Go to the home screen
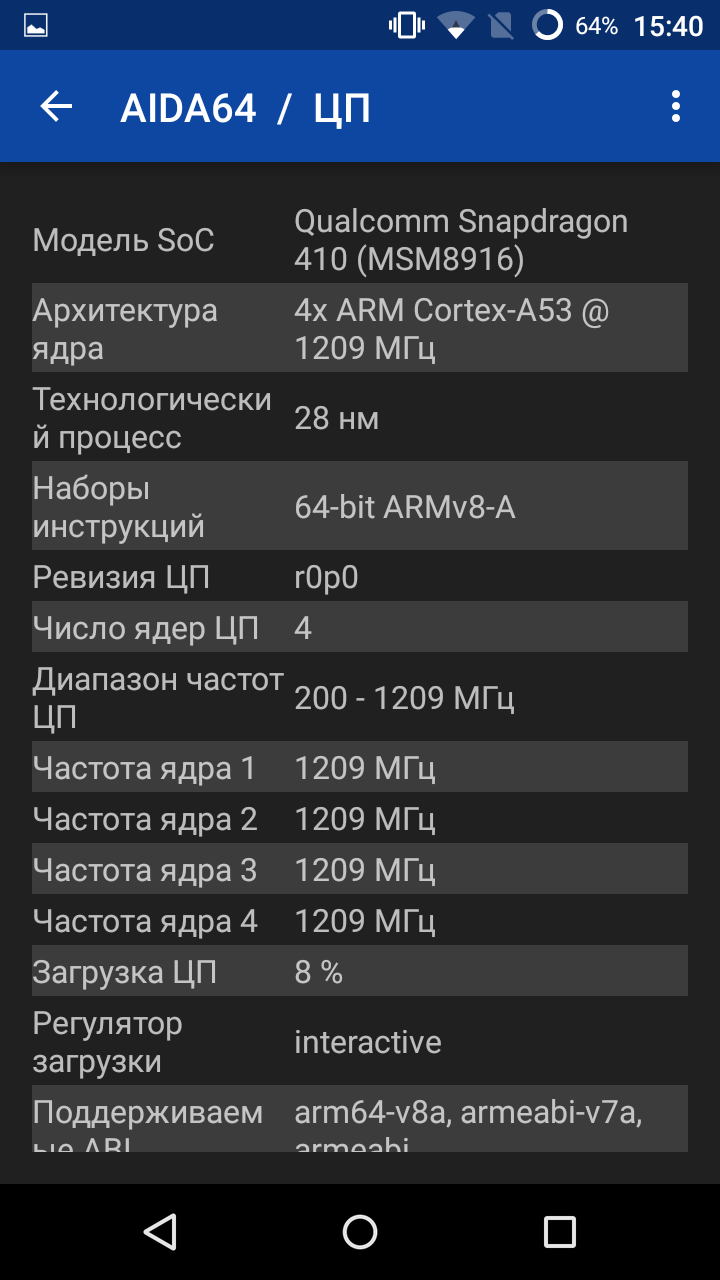Screen dimensions: 720x1280 (x=360, y=1232)
